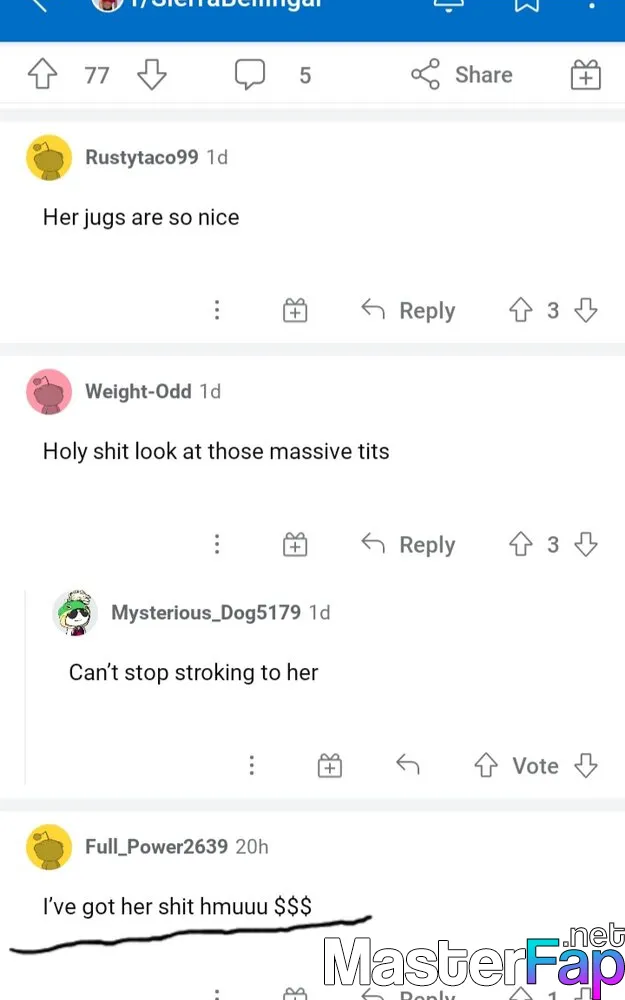Upvote Mysterious_Dog5179's comment
This screenshot has width=625, height=1000.
486,765
